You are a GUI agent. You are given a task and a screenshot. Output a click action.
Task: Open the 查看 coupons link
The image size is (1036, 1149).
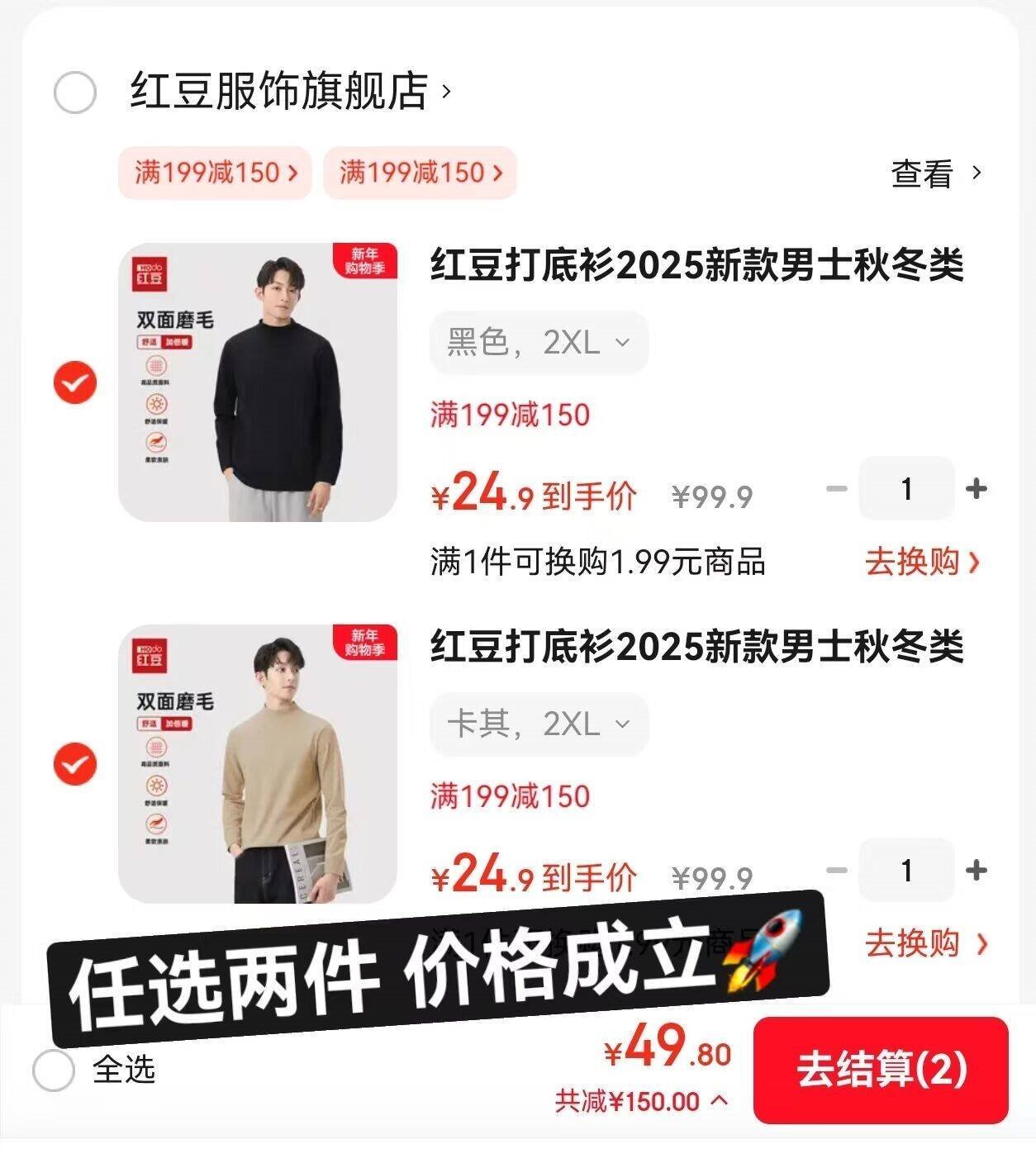coord(930,173)
